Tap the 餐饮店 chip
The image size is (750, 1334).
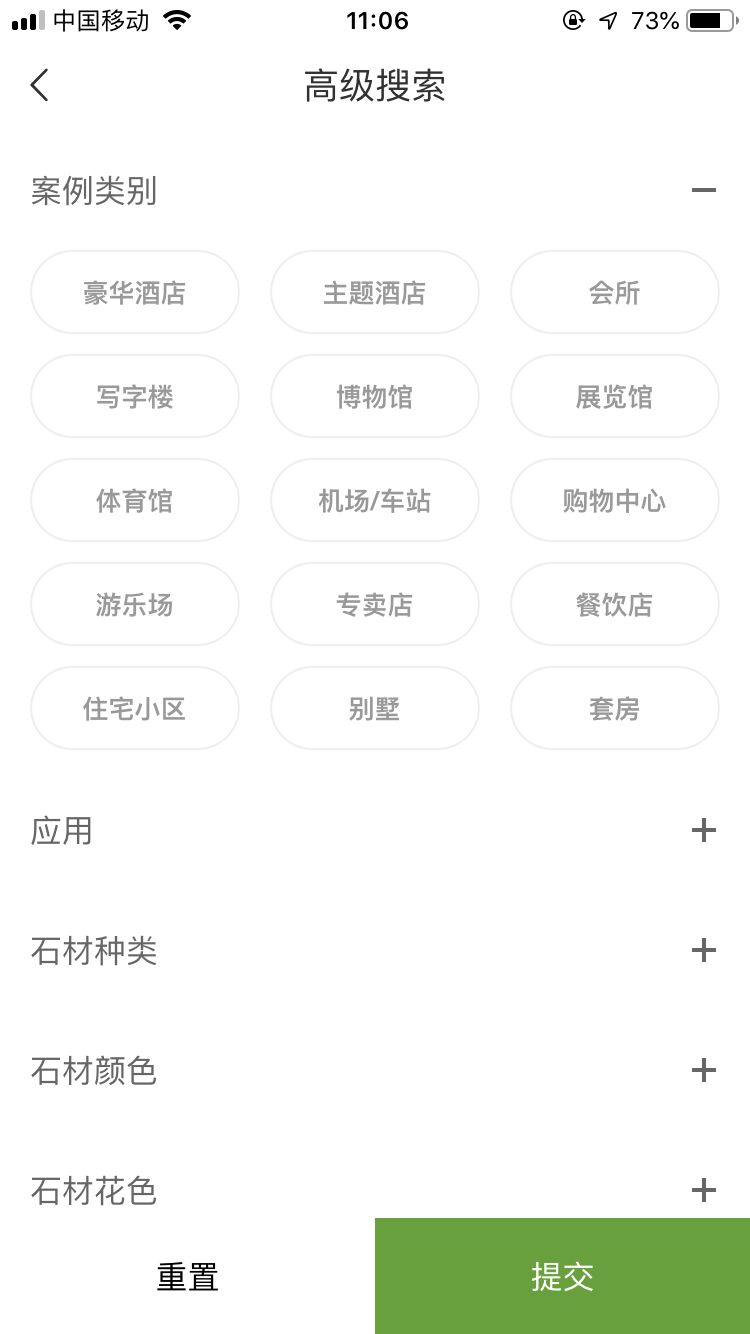tap(614, 604)
